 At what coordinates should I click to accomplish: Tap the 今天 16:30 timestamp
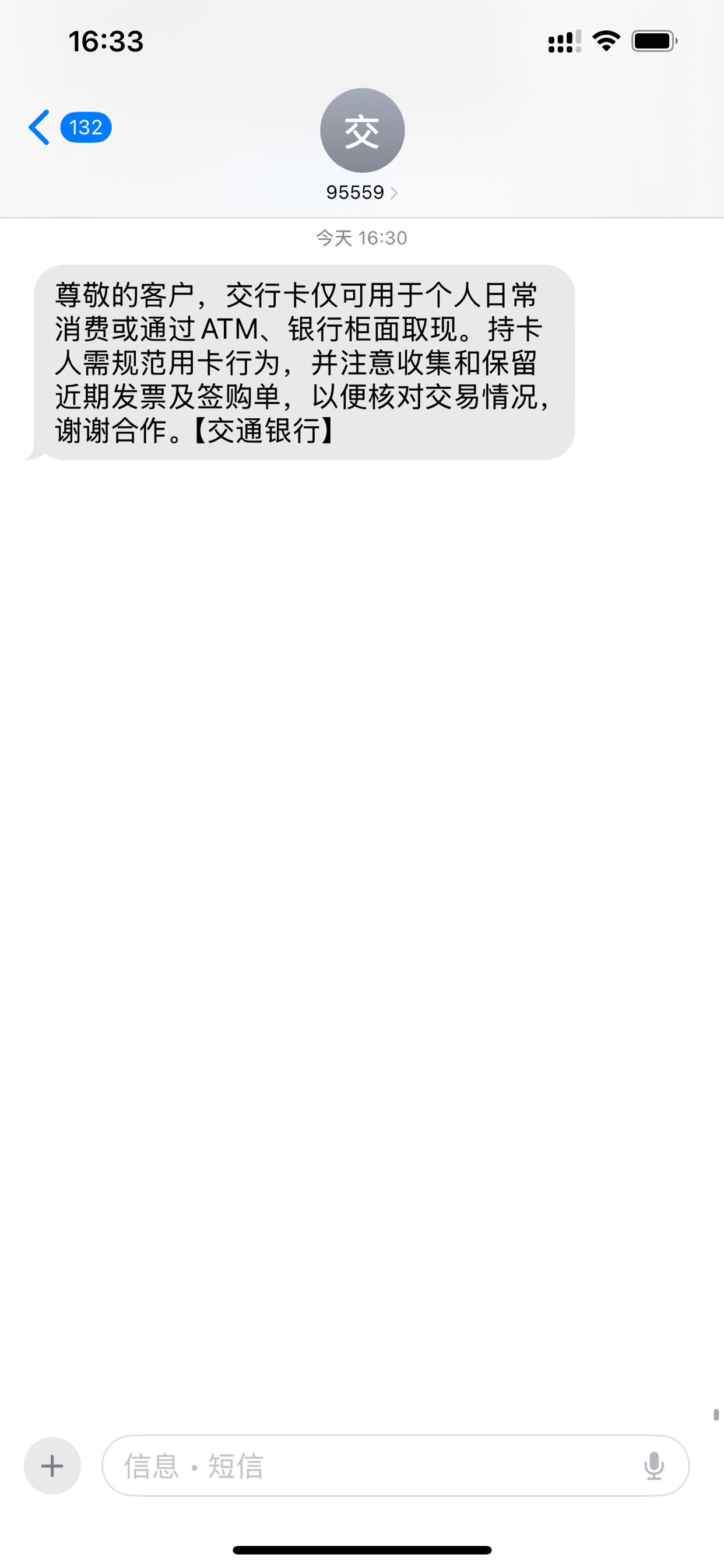tap(361, 238)
